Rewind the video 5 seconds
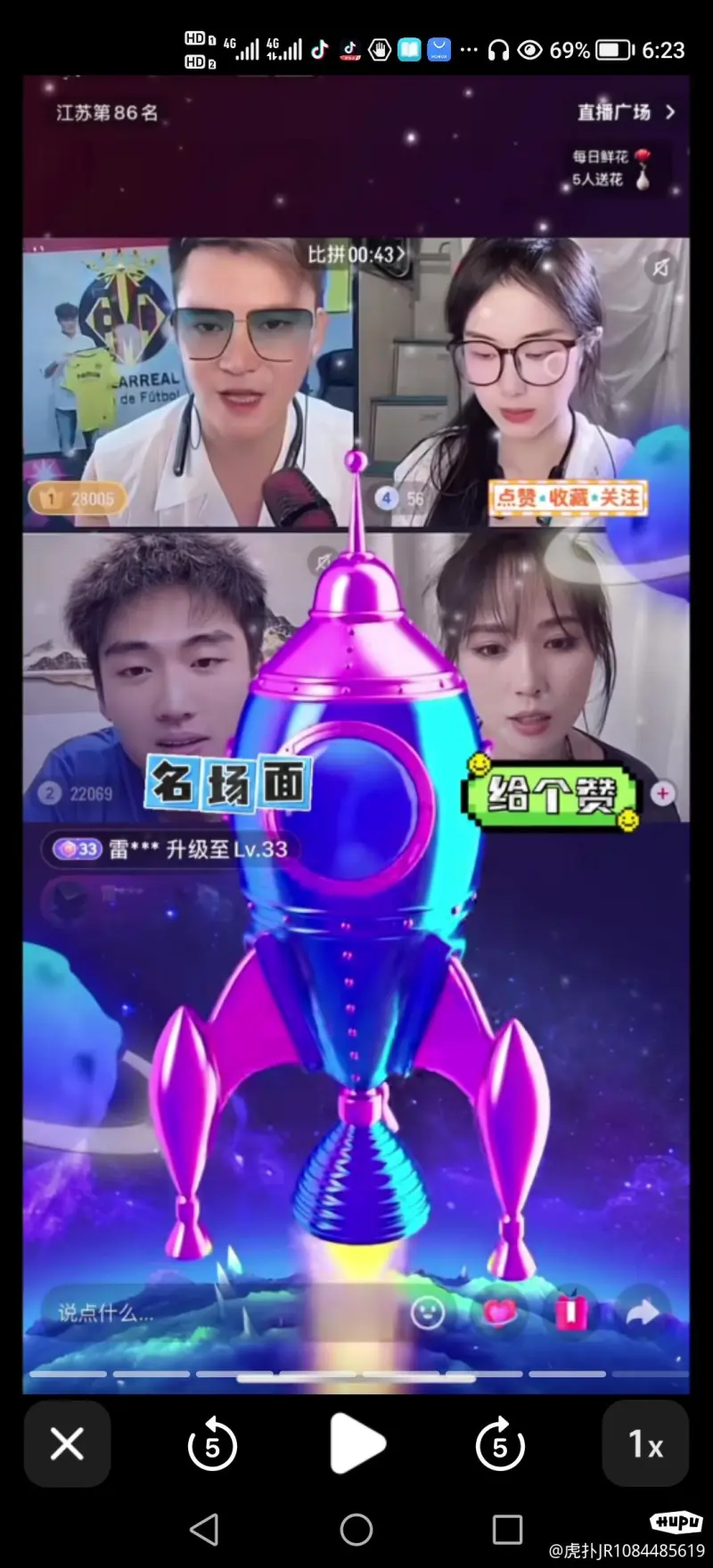Image resolution: width=713 pixels, height=1568 pixels. [x=212, y=1444]
